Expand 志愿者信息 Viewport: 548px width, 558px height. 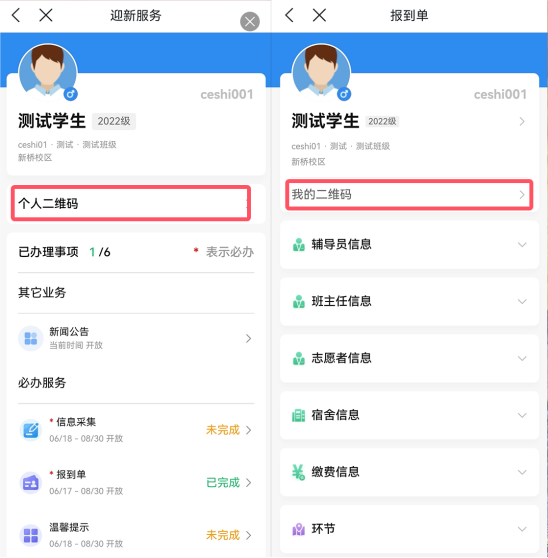pos(409,358)
